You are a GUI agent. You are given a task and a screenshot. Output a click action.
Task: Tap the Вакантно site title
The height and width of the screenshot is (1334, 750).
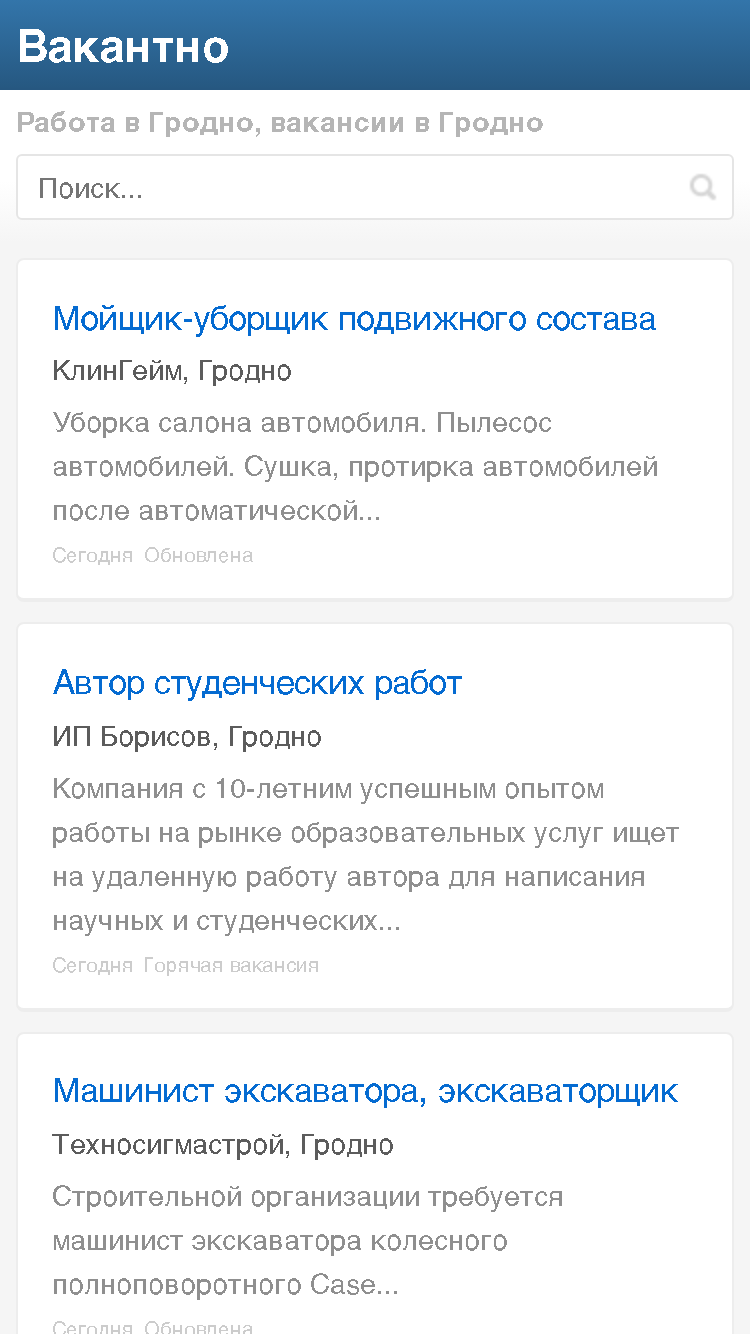coord(123,46)
